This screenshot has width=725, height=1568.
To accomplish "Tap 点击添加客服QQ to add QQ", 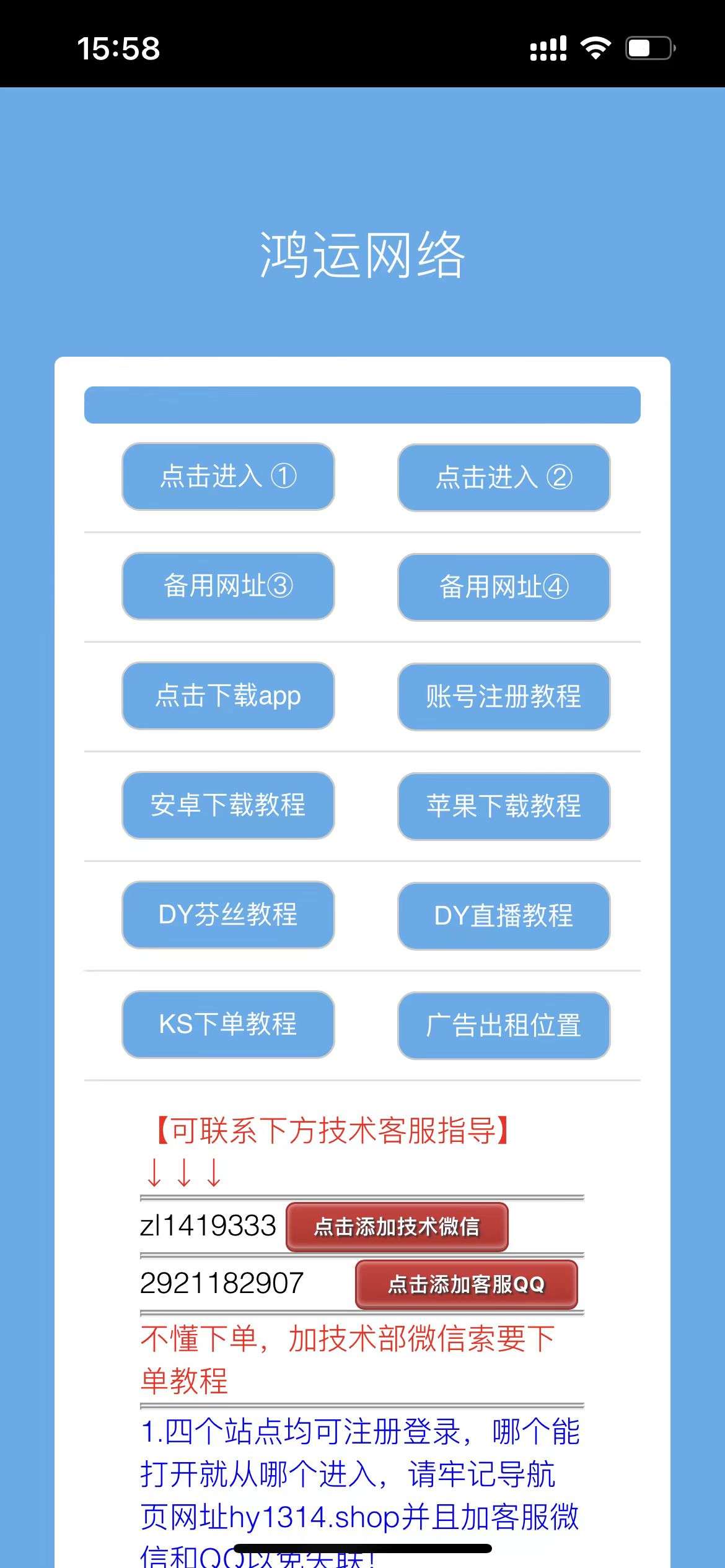I will (466, 1284).
